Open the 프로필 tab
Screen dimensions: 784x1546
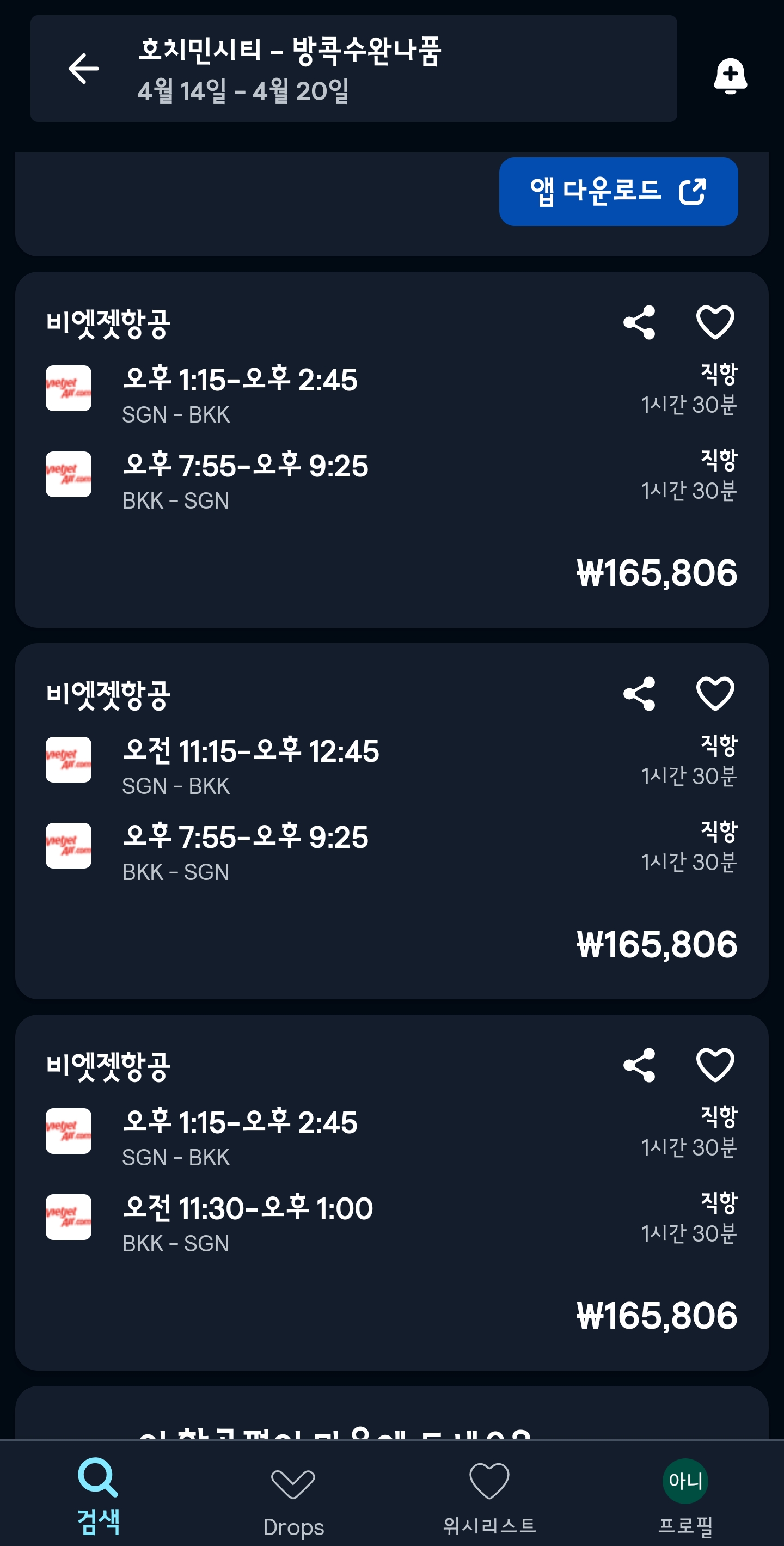[685, 1494]
